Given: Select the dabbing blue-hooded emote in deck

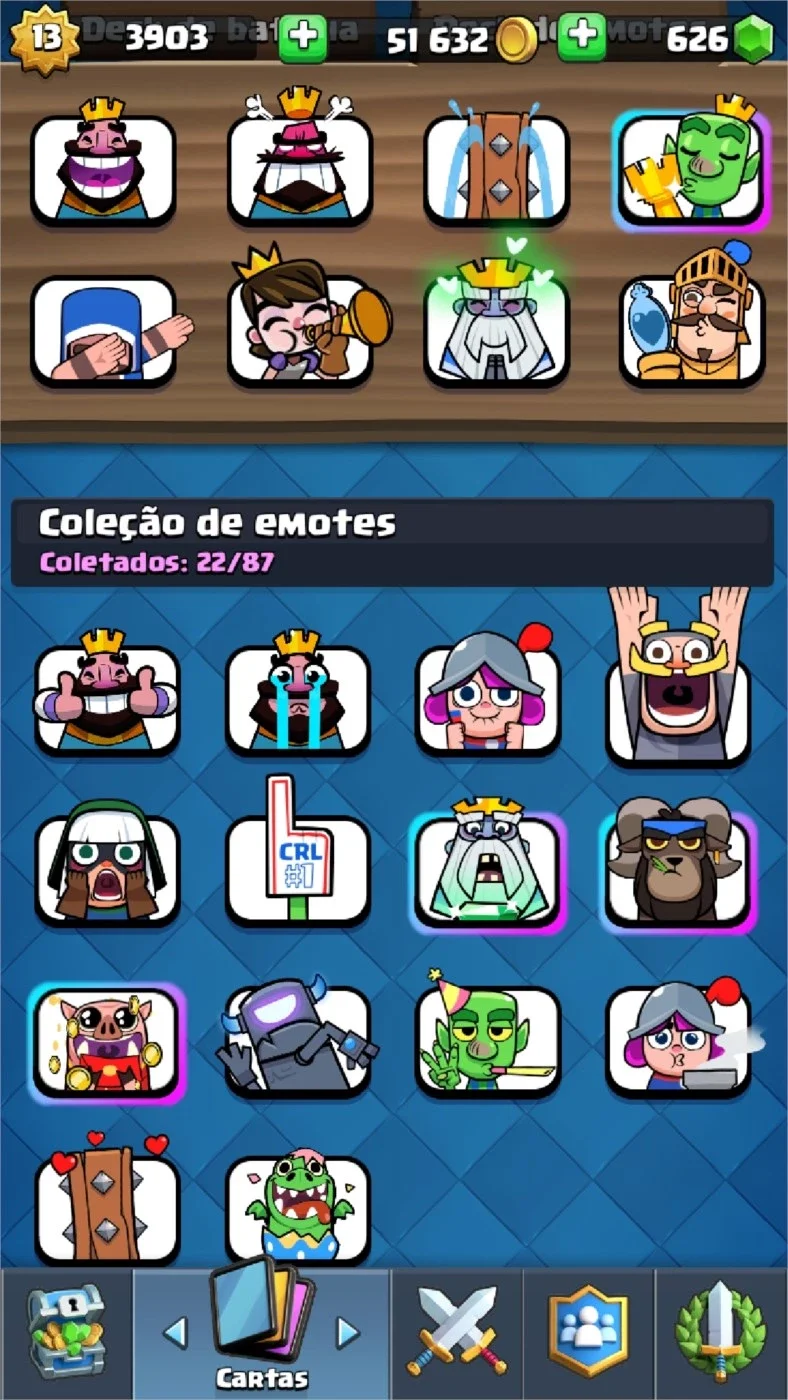Looking at the screenshot, I should click(x=108, y=332).
